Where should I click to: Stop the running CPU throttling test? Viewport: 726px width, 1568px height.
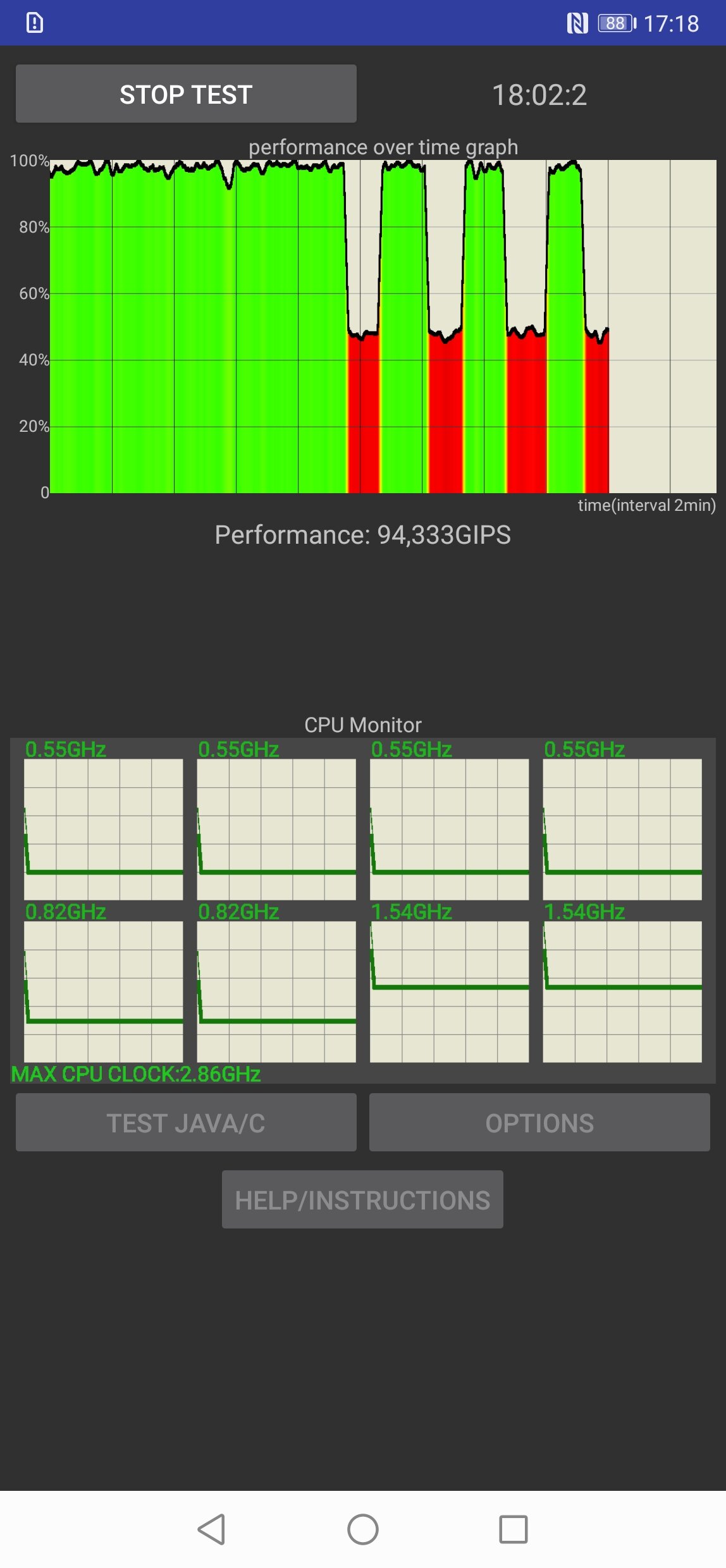click(186, 94)
